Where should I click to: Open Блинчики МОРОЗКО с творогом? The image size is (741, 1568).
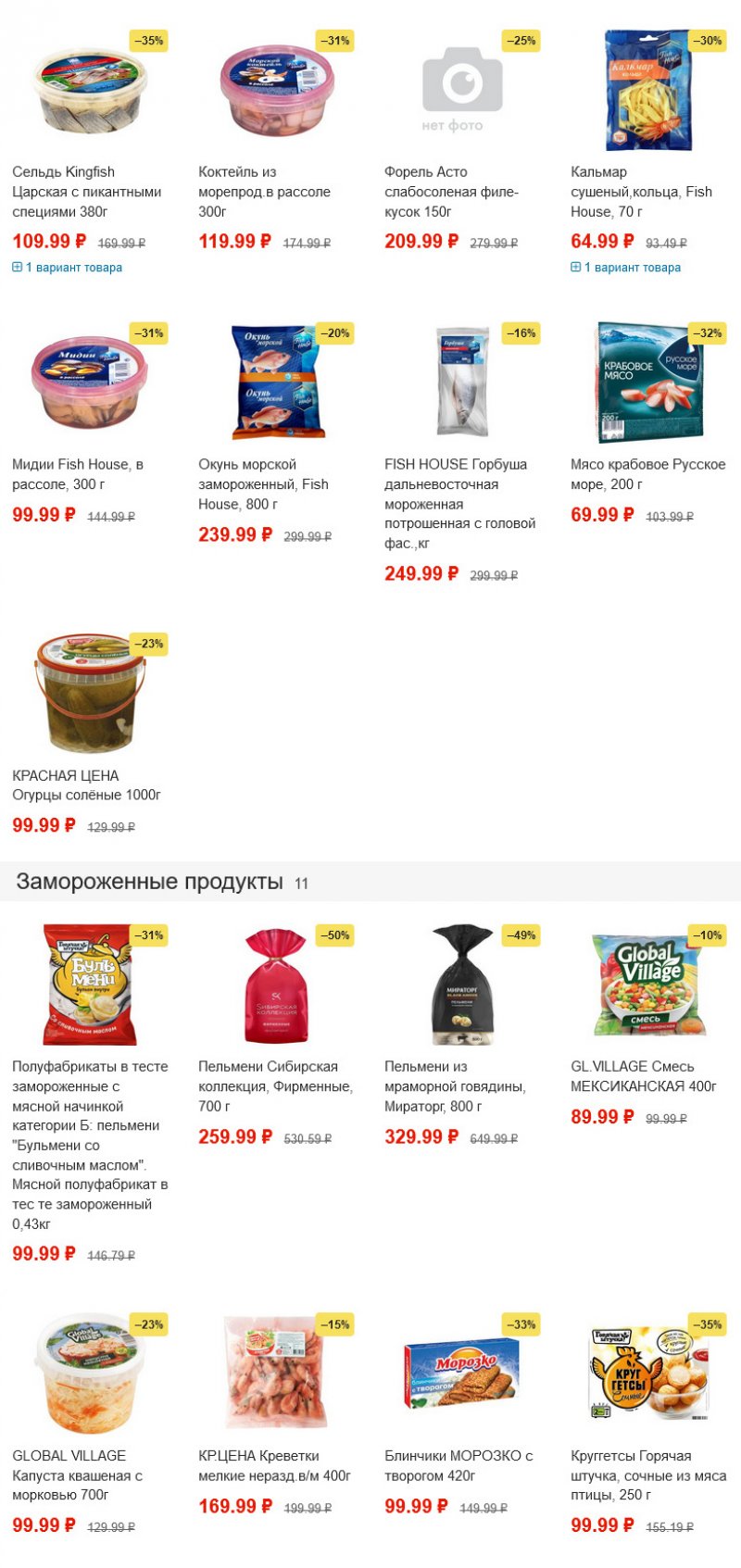coord(458,1465)
